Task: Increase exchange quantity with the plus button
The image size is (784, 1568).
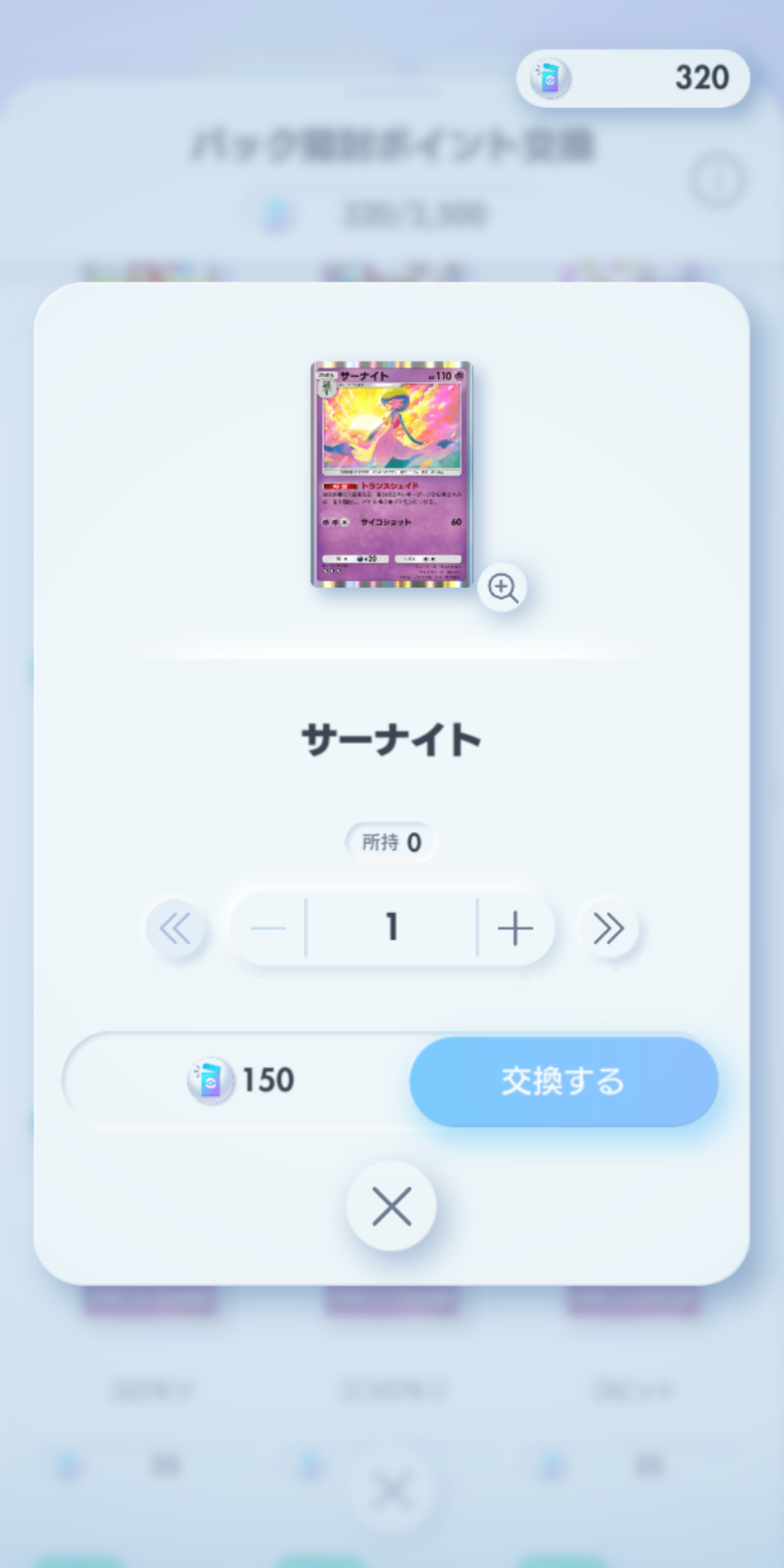Action: [x=515, y=928]
